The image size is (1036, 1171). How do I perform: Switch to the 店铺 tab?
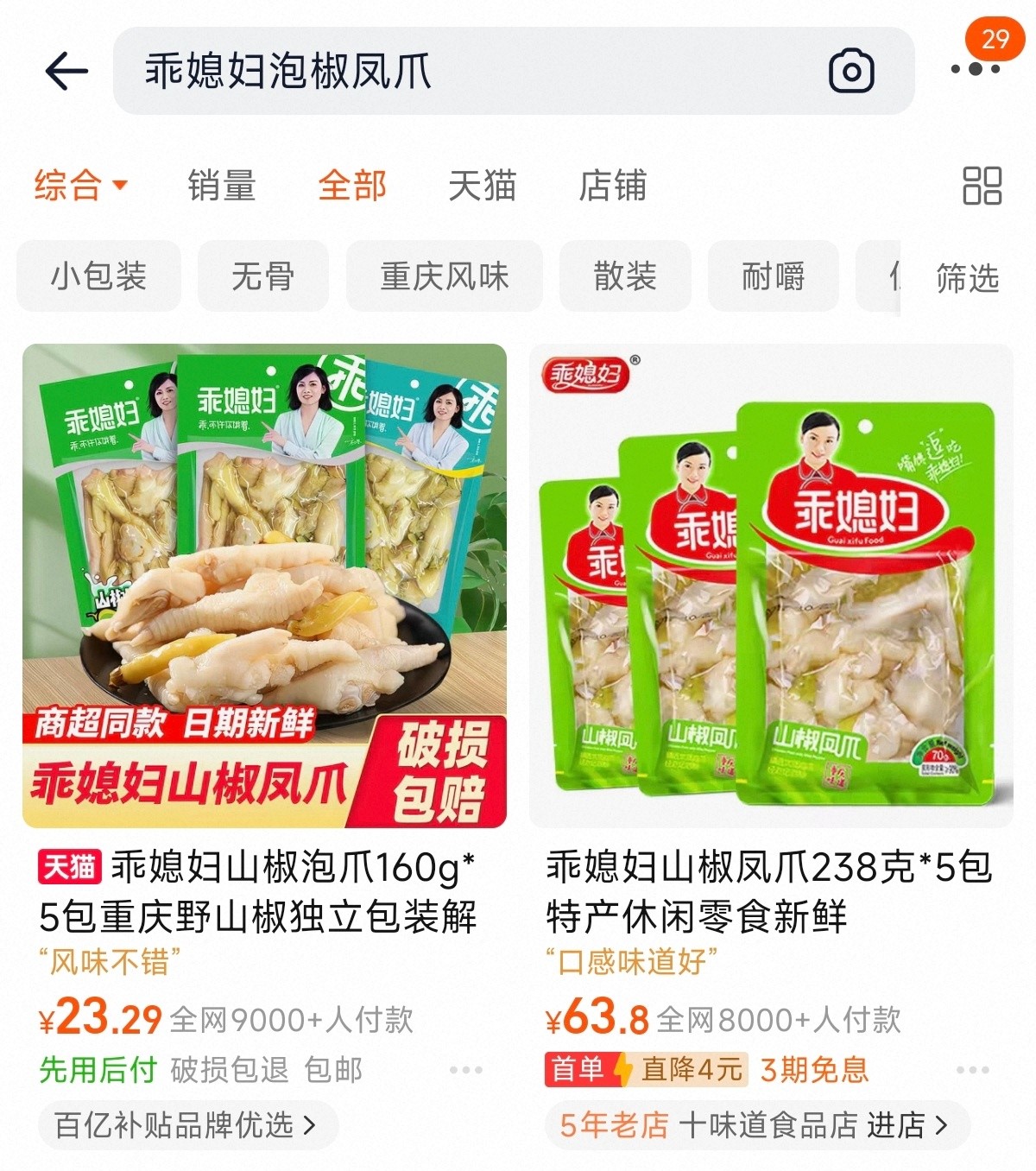pyautogui.click(x=612, y=186)
